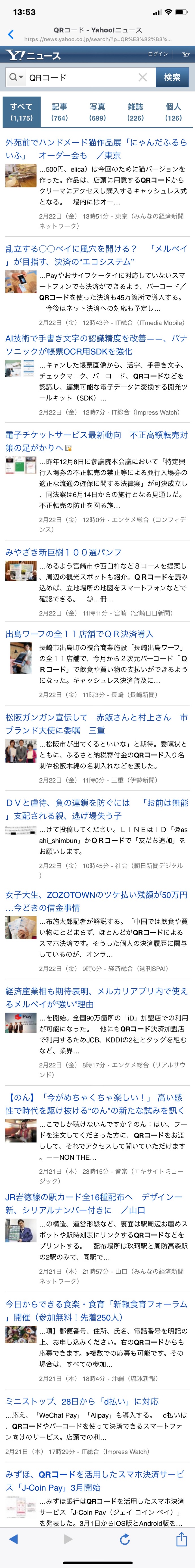Tap the ログイン link
The height and width of the screenshot is (1568, 195).
tap(158, 54)
